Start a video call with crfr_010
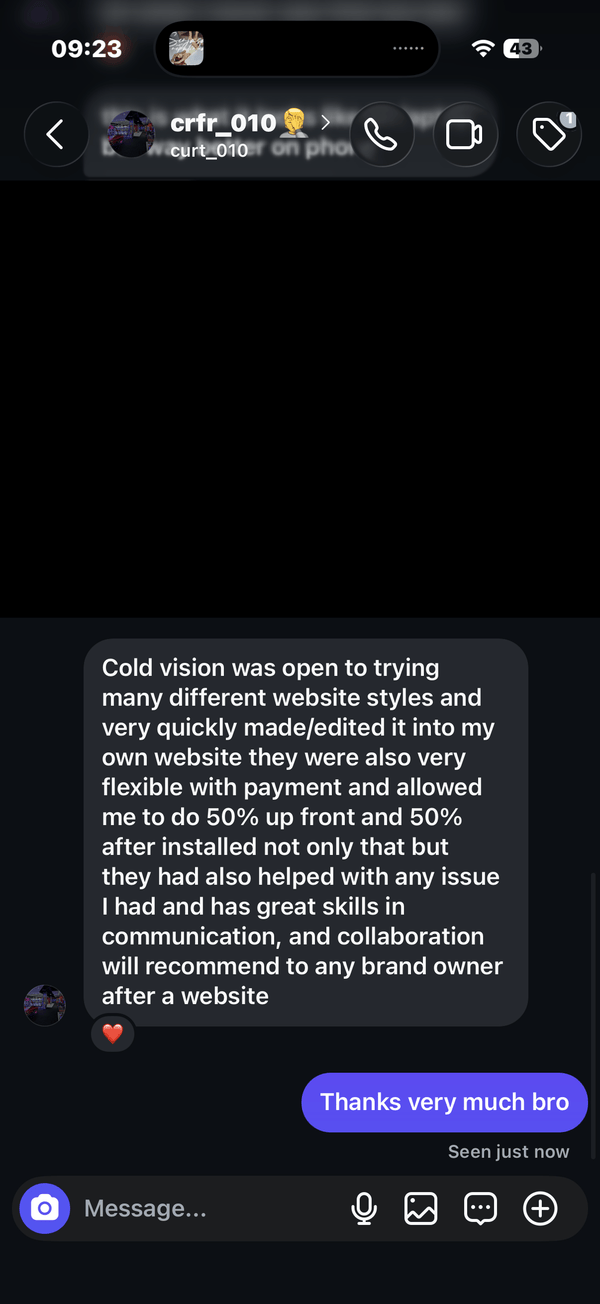 click(465, 134)
